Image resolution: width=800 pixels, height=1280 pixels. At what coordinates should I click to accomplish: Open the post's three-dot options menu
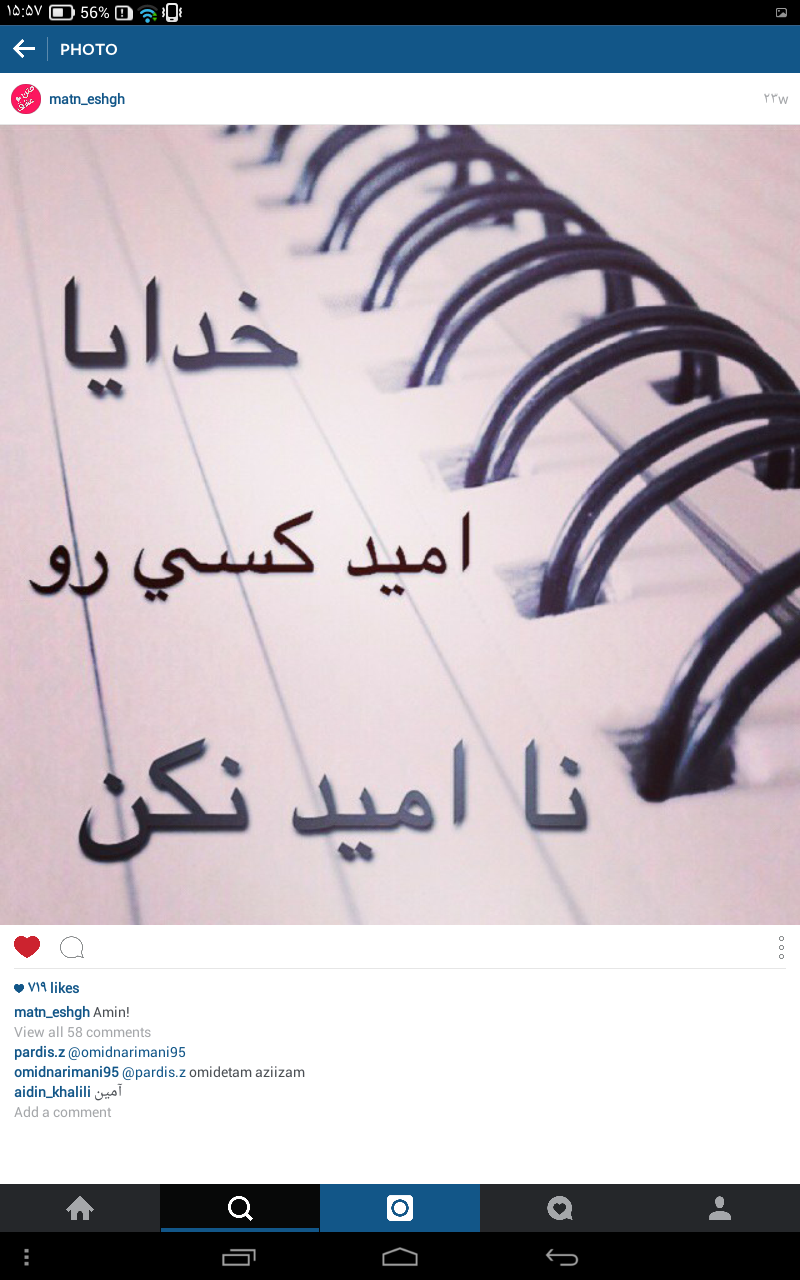[781, 948]
